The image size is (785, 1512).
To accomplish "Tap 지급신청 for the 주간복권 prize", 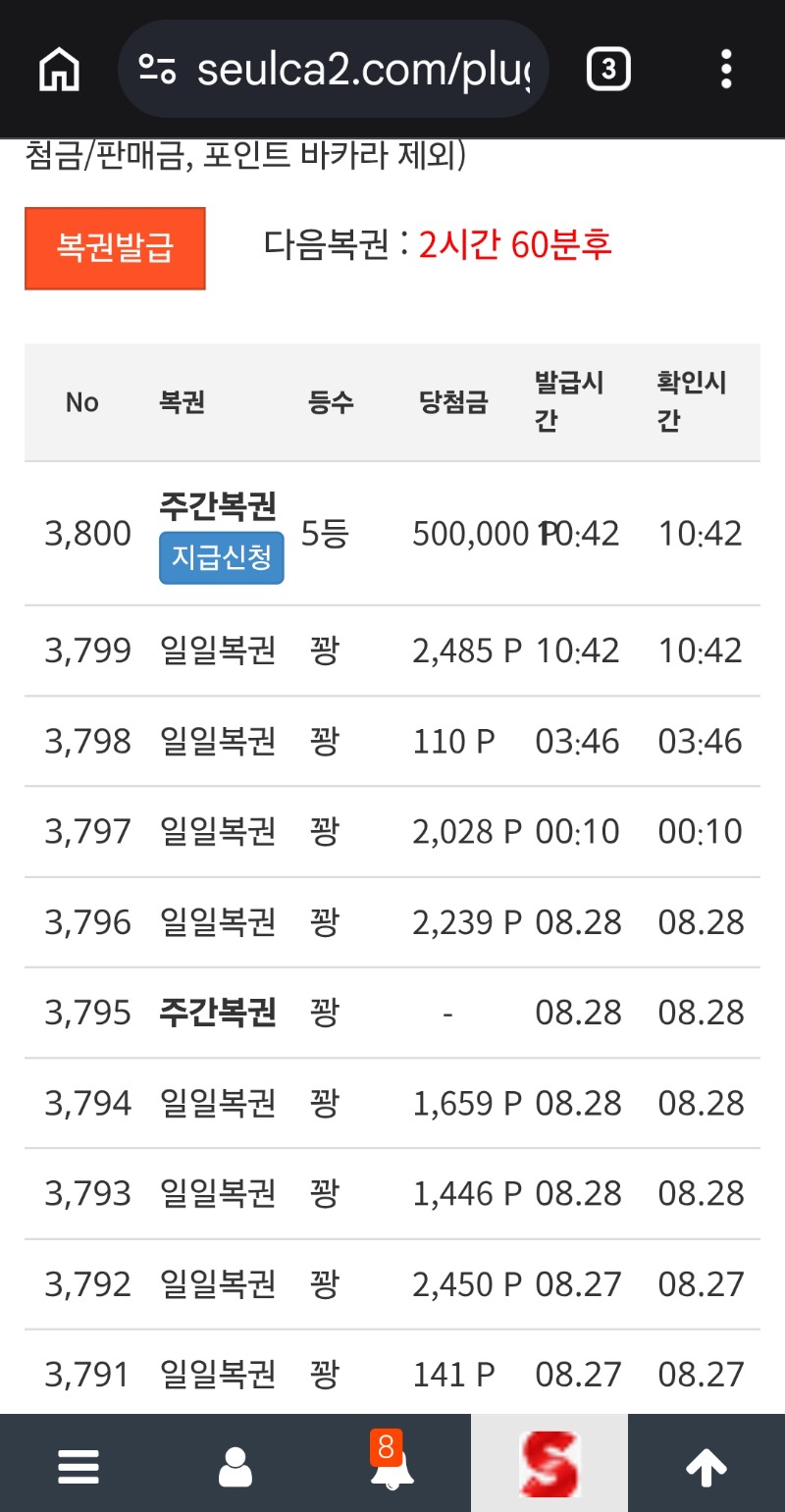I will pyautogui.click(x=222, y=557).
